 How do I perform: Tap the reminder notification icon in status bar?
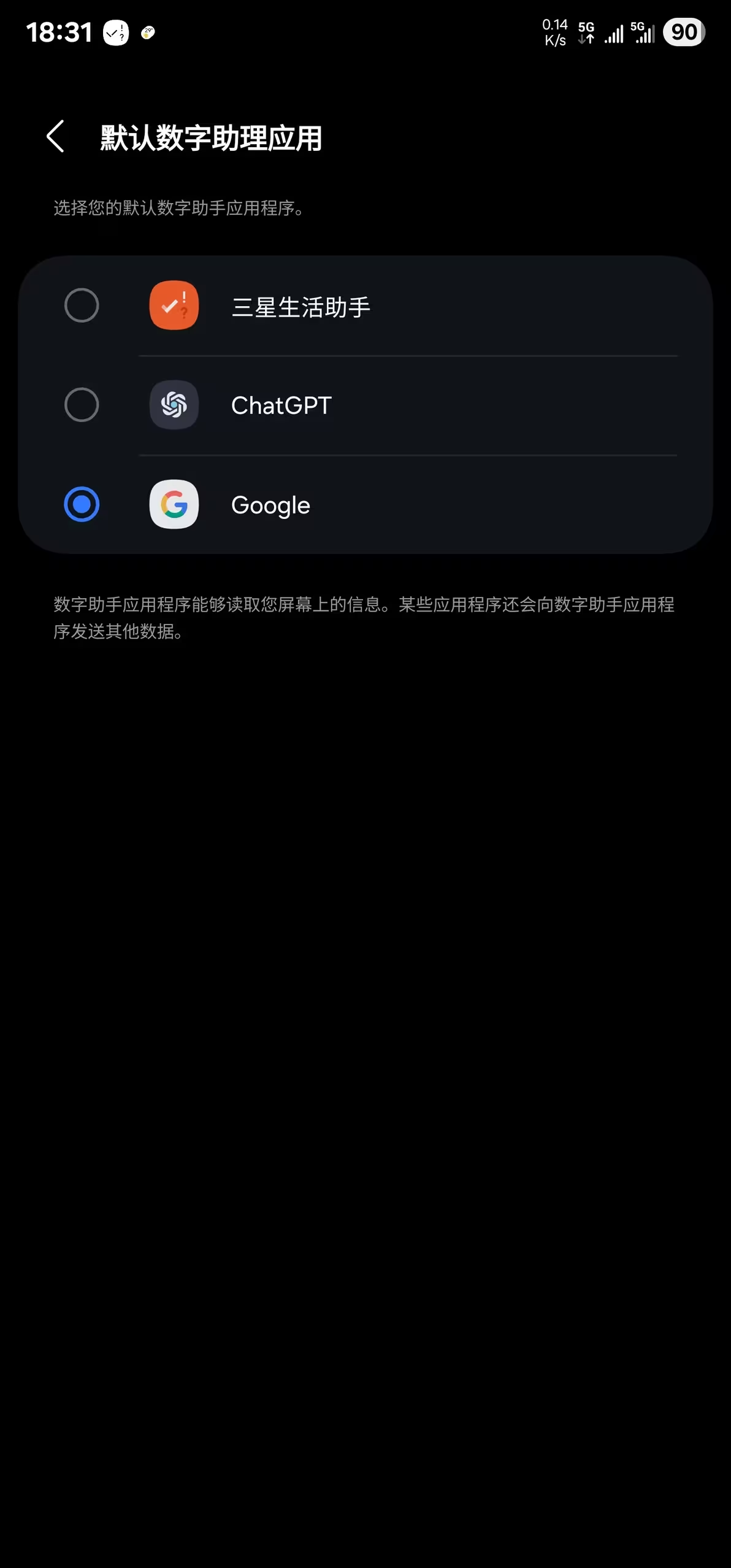pos(114,32)
